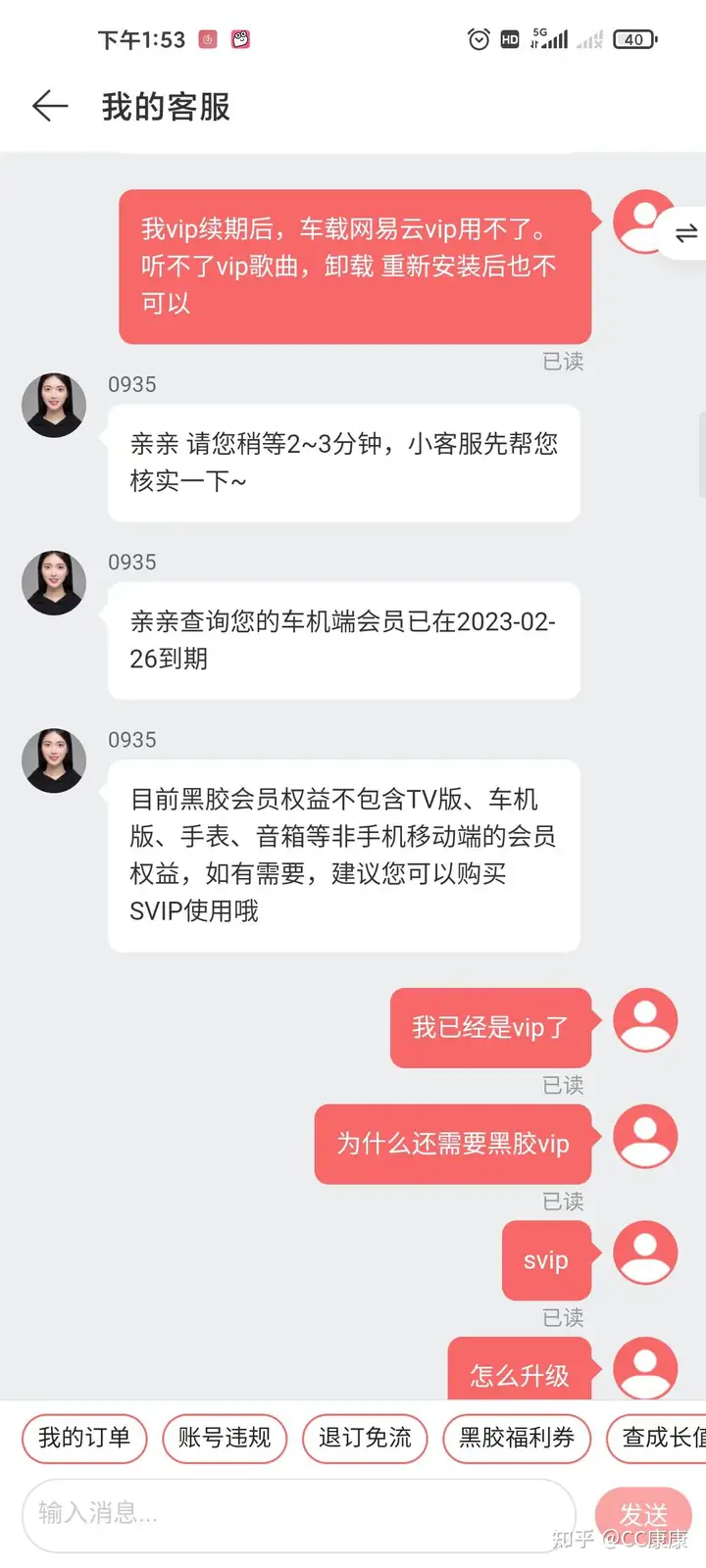Open the 黑胶福利券 quick reply
Screen dimensions: 706x1568
517,1439
